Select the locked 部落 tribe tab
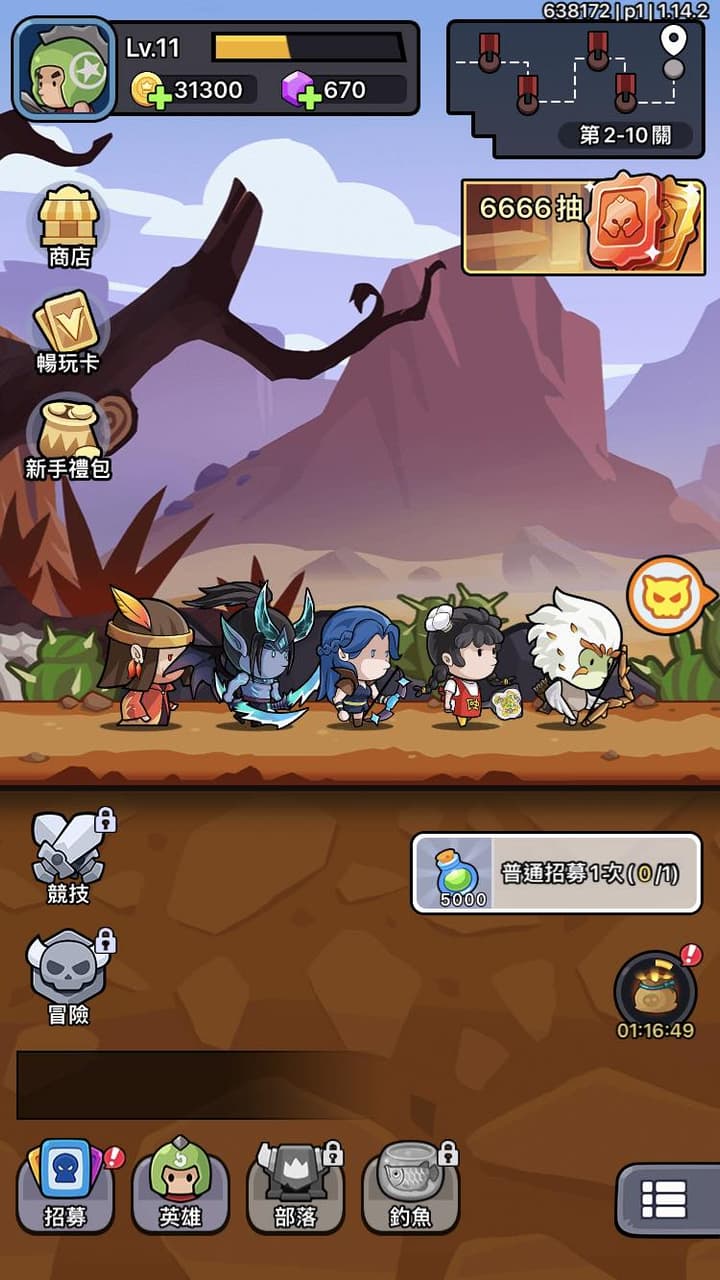 295,1187
